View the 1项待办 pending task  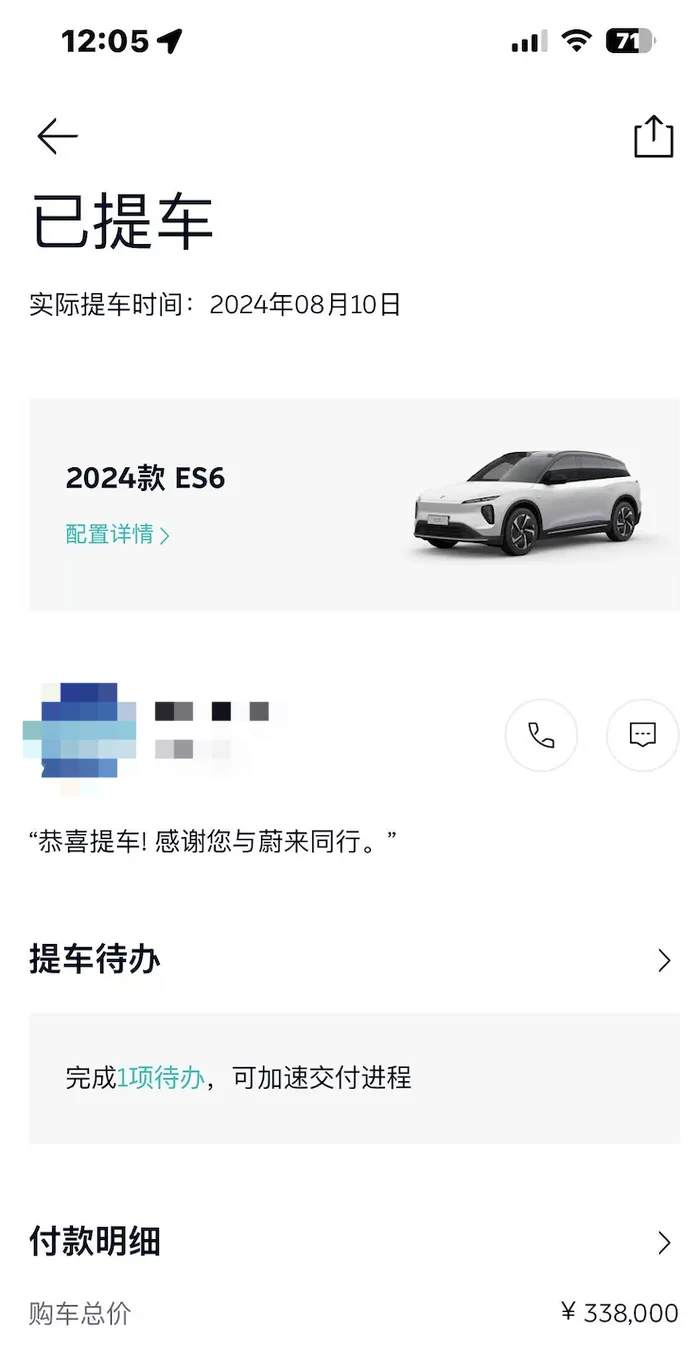tap(161, 1078)
